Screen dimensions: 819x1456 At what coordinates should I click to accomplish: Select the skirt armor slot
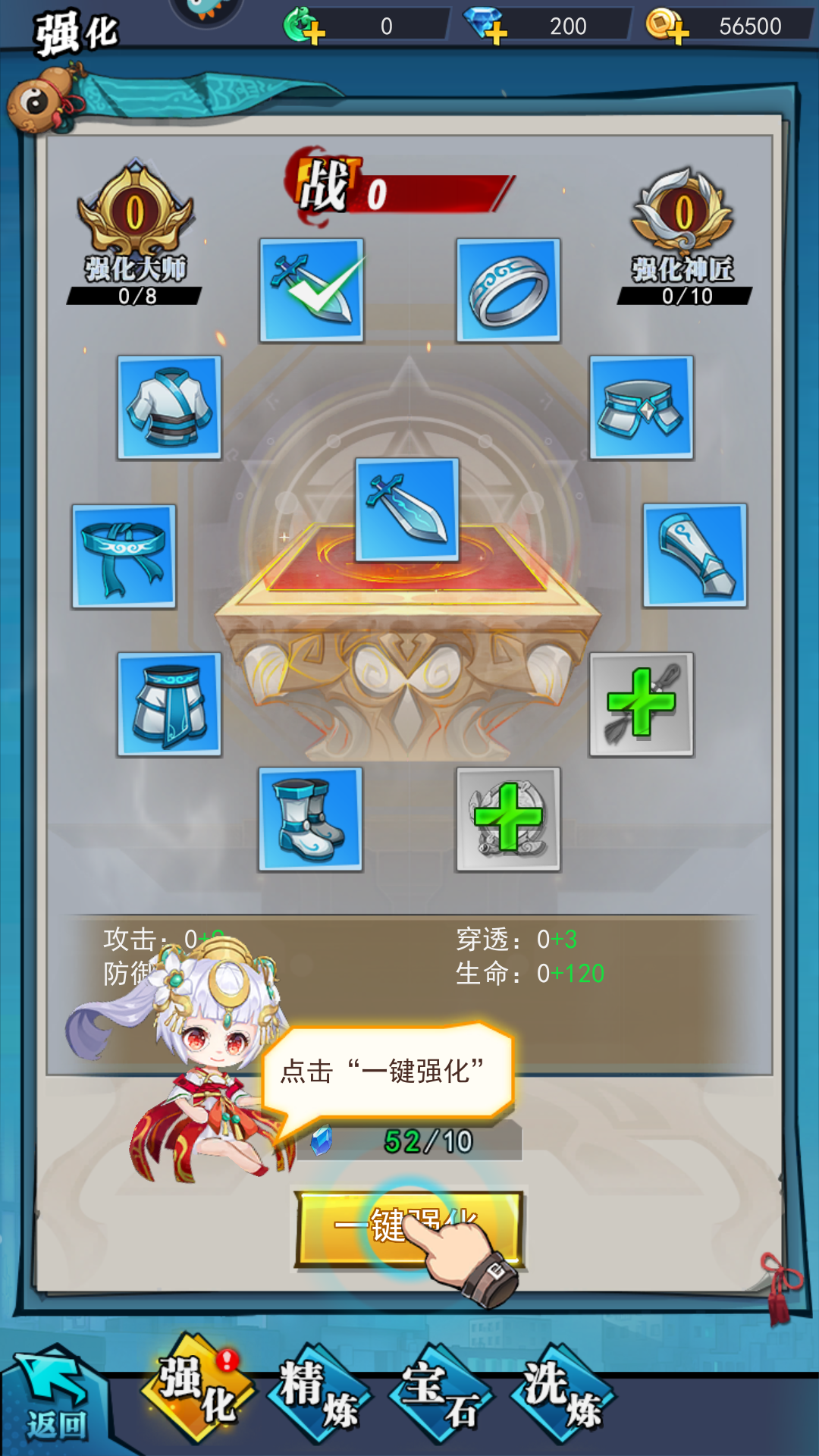[169, 704]
